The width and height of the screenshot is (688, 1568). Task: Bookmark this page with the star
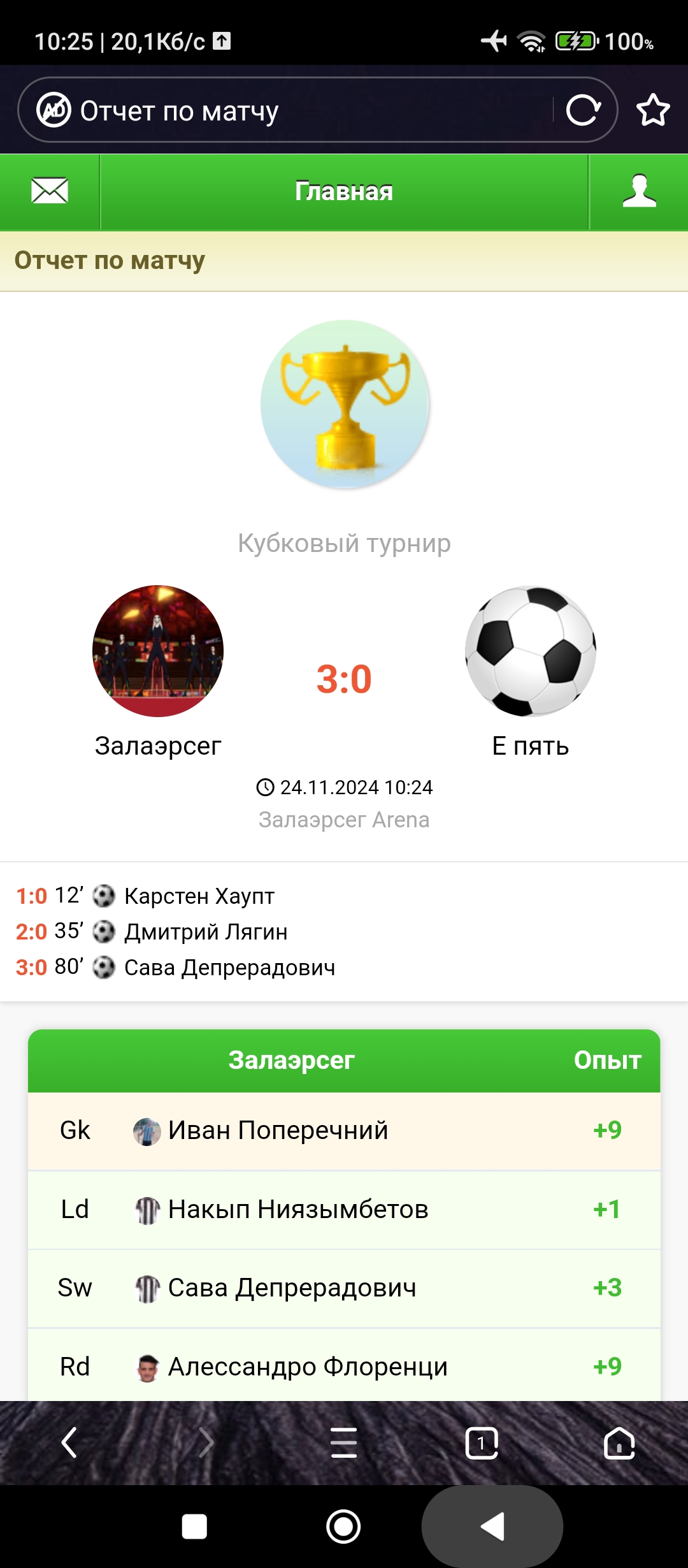pos(653,110)
